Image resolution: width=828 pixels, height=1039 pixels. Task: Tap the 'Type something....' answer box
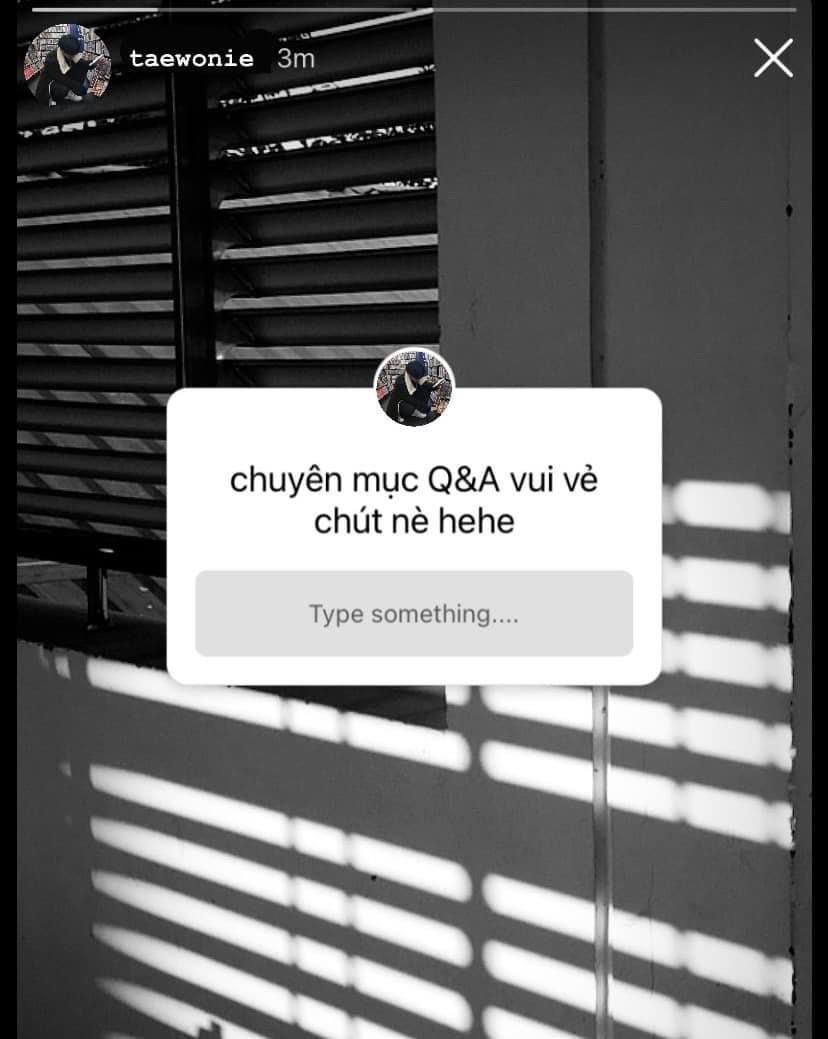pyautogui.click(x=413, y=613)
